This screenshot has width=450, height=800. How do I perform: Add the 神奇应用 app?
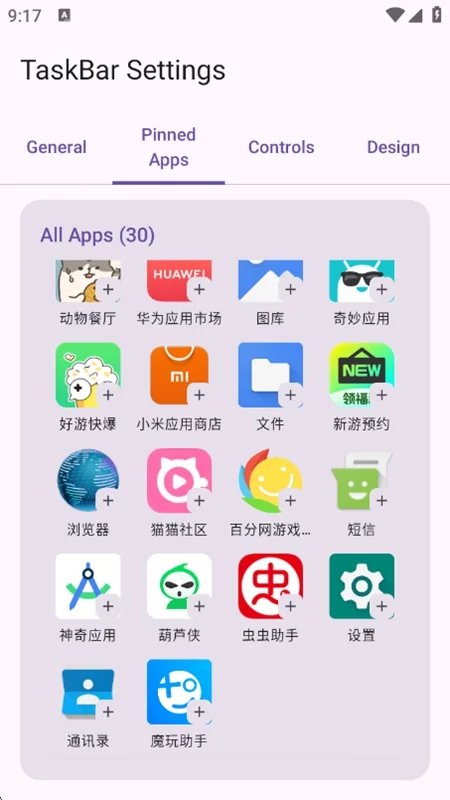click(108, 606)
